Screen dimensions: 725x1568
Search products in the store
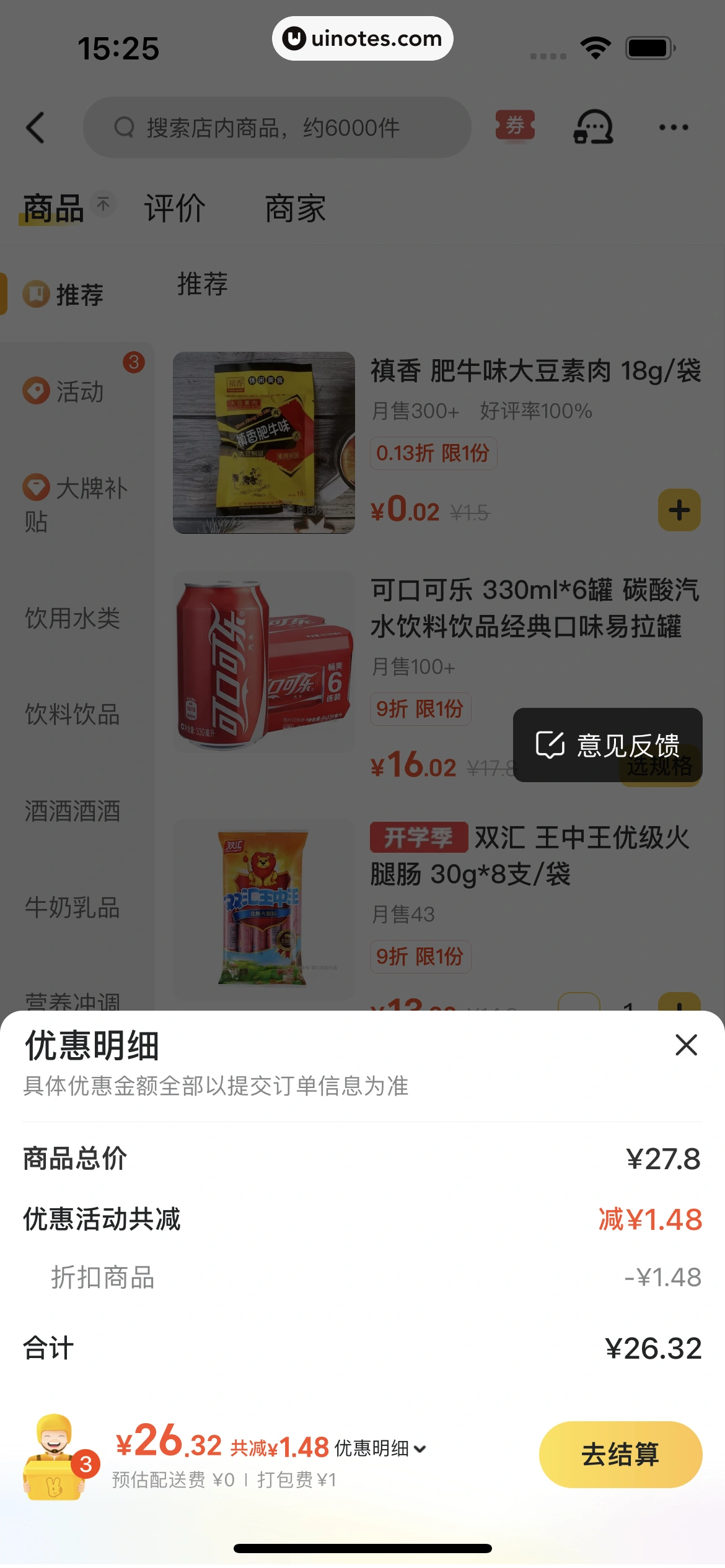[277, 128]
